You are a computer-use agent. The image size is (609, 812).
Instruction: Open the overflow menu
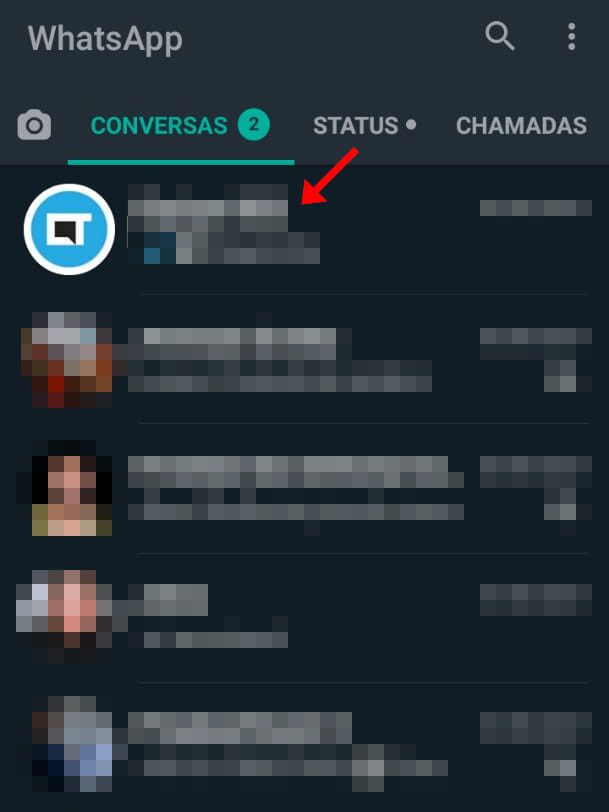(571, 38)
